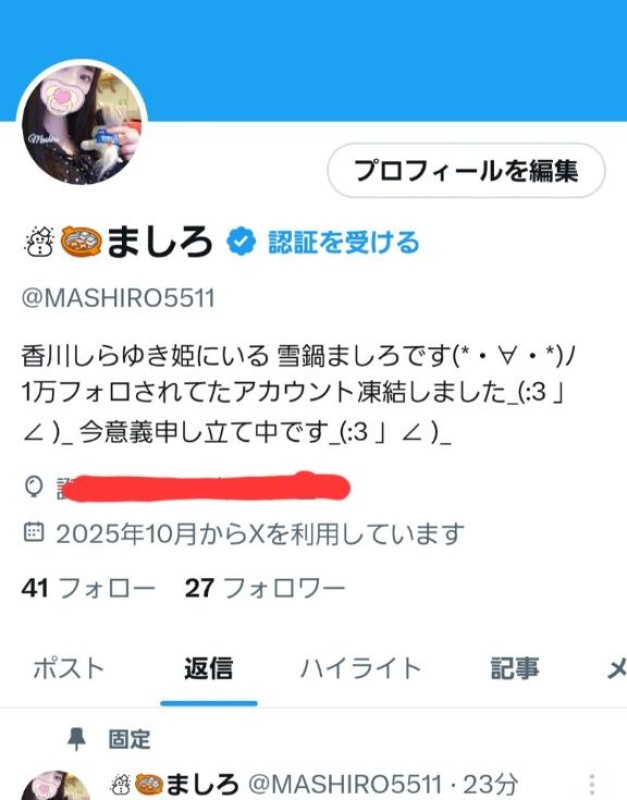Tap the プロフィールを編集 button

(x=466, y=171)
